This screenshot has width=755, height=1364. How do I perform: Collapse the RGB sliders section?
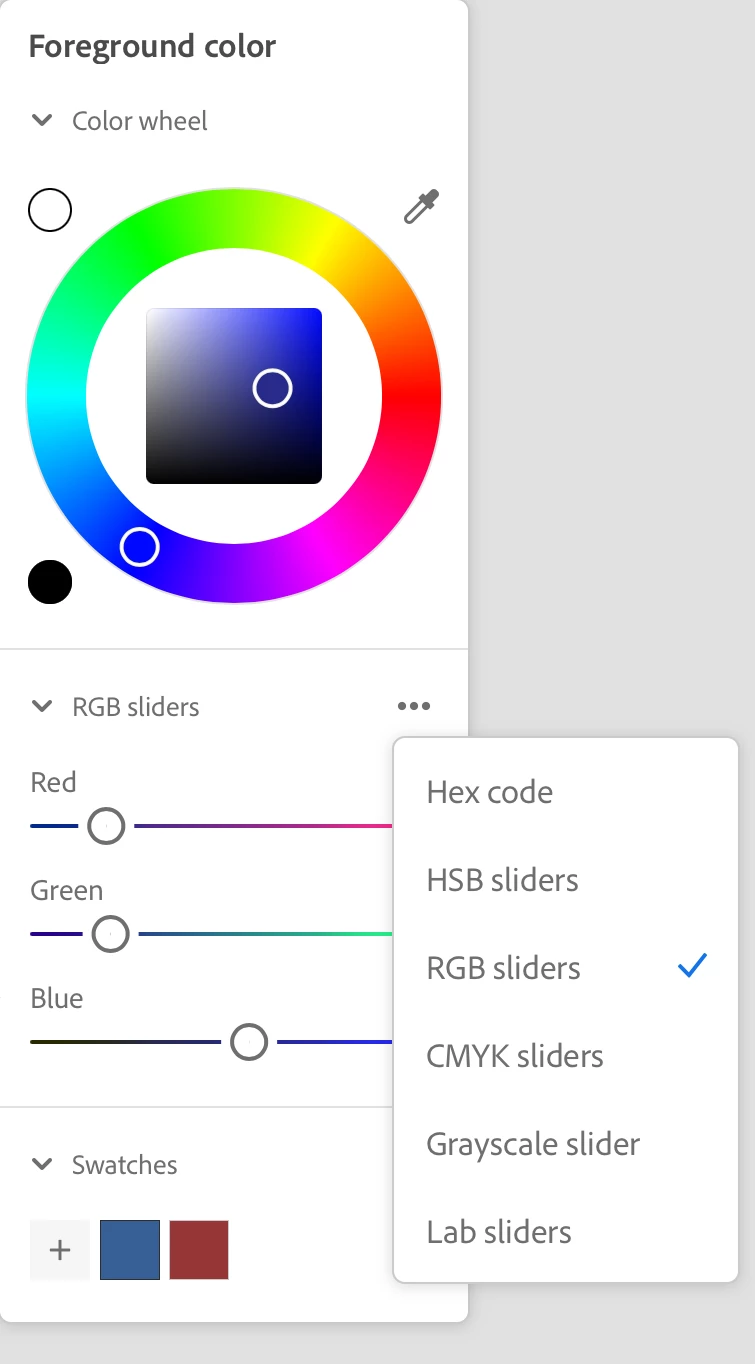42,707
